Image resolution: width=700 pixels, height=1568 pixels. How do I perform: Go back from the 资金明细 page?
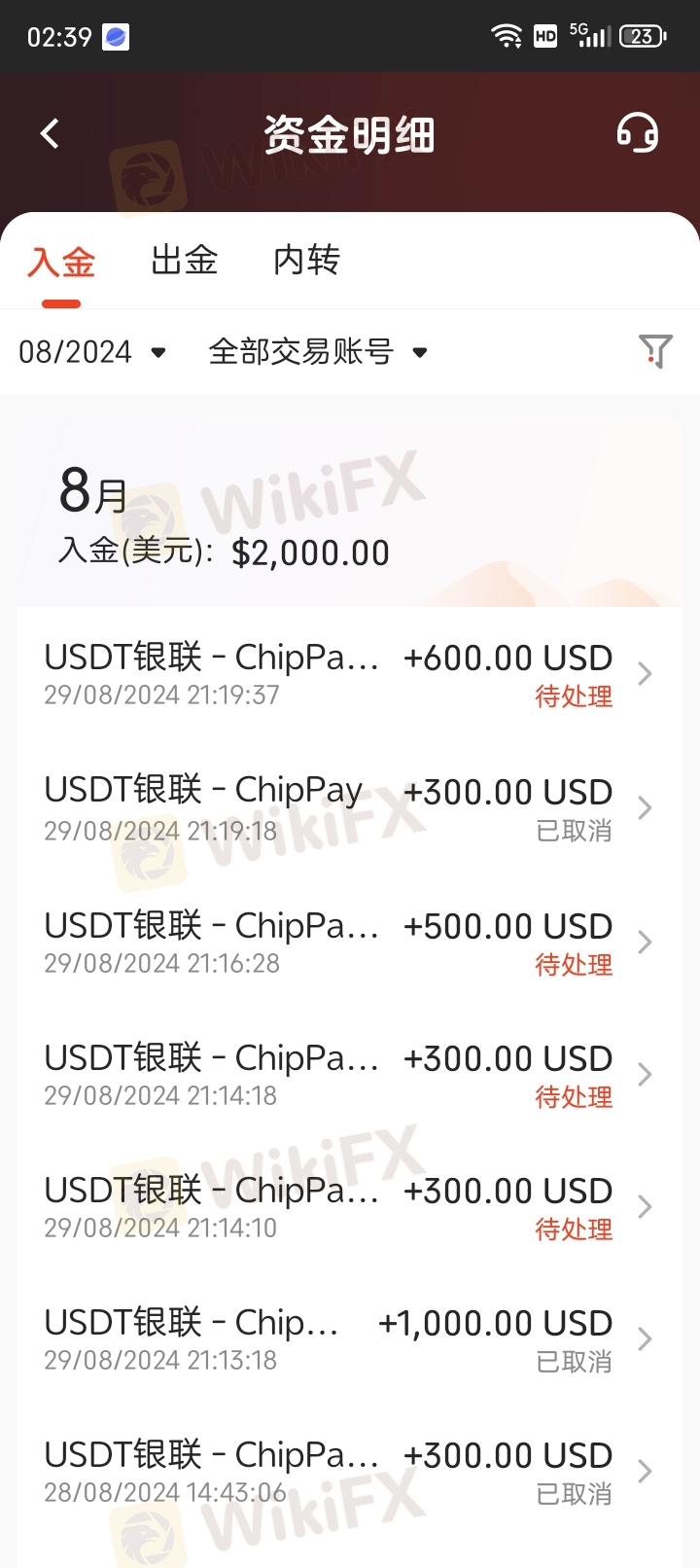(51, 133)
